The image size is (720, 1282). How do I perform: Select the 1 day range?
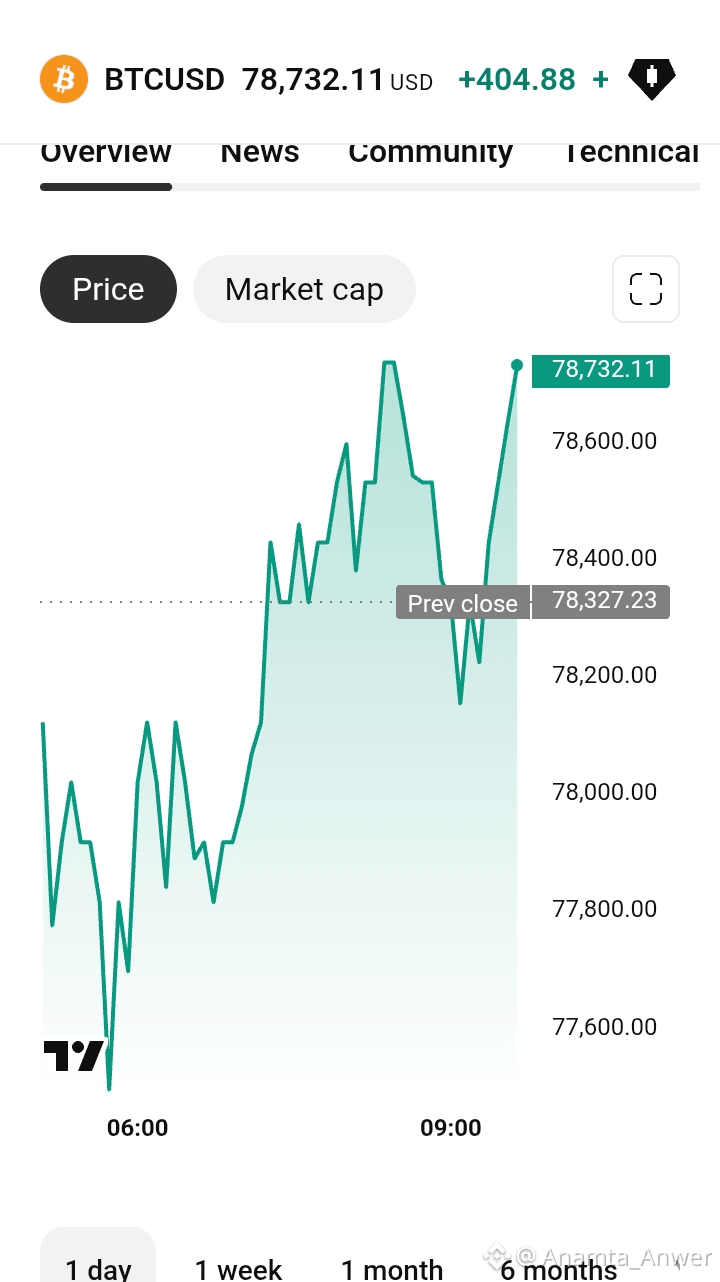click(98, 1262)
